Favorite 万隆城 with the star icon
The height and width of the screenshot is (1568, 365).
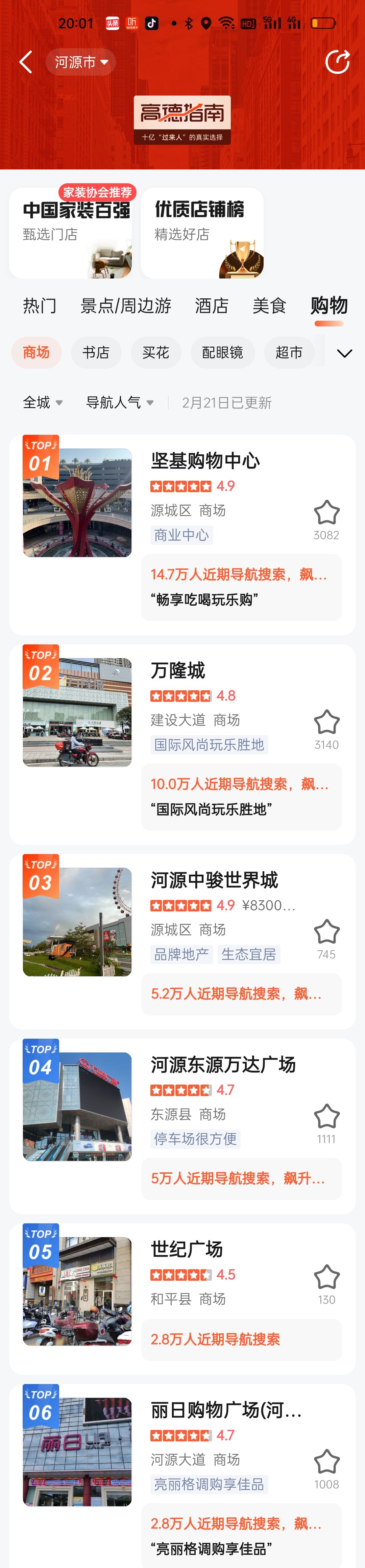[x=326, y=722]
